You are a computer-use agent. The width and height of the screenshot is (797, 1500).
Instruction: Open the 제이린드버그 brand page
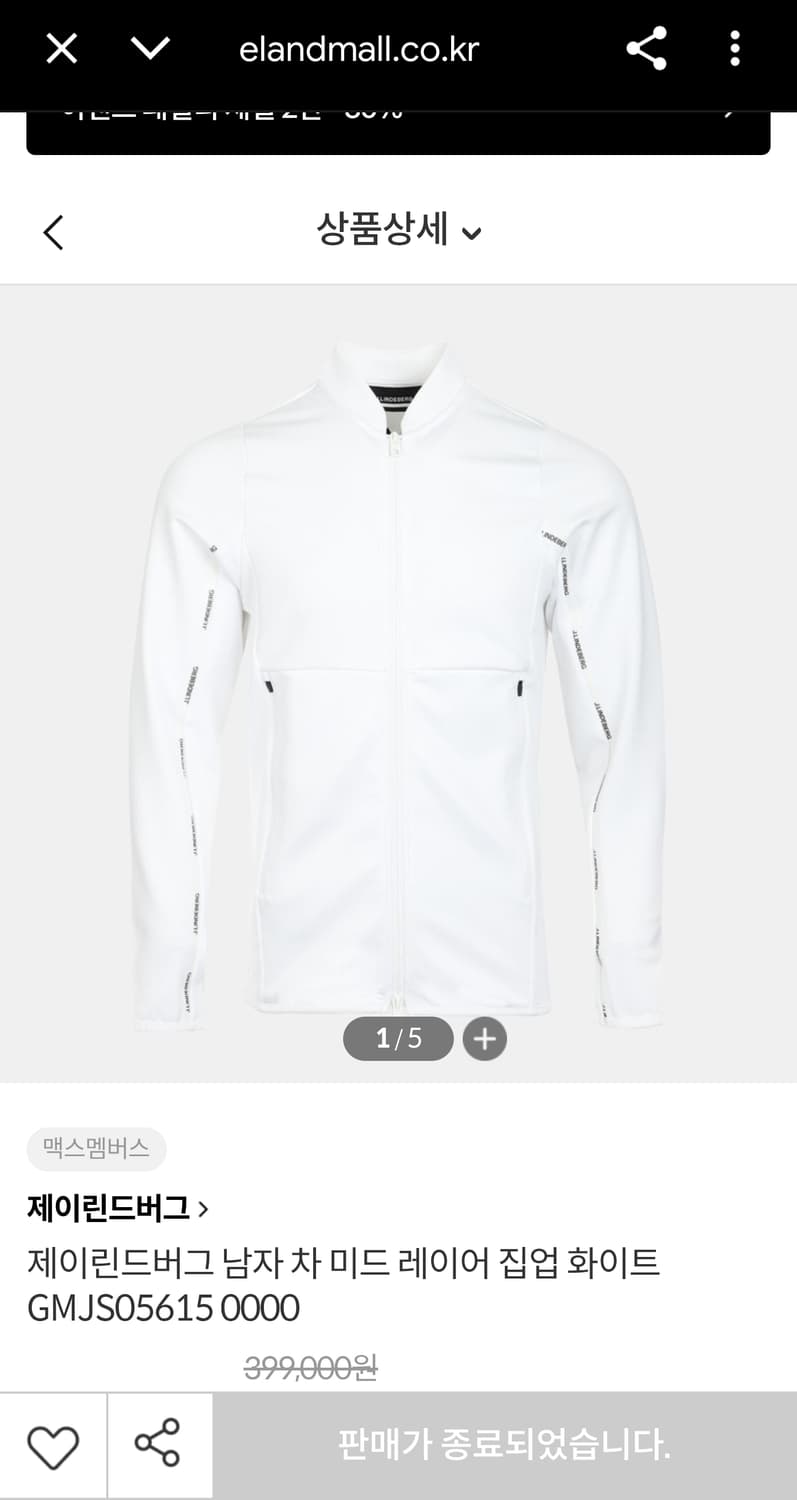point(117,1208)
